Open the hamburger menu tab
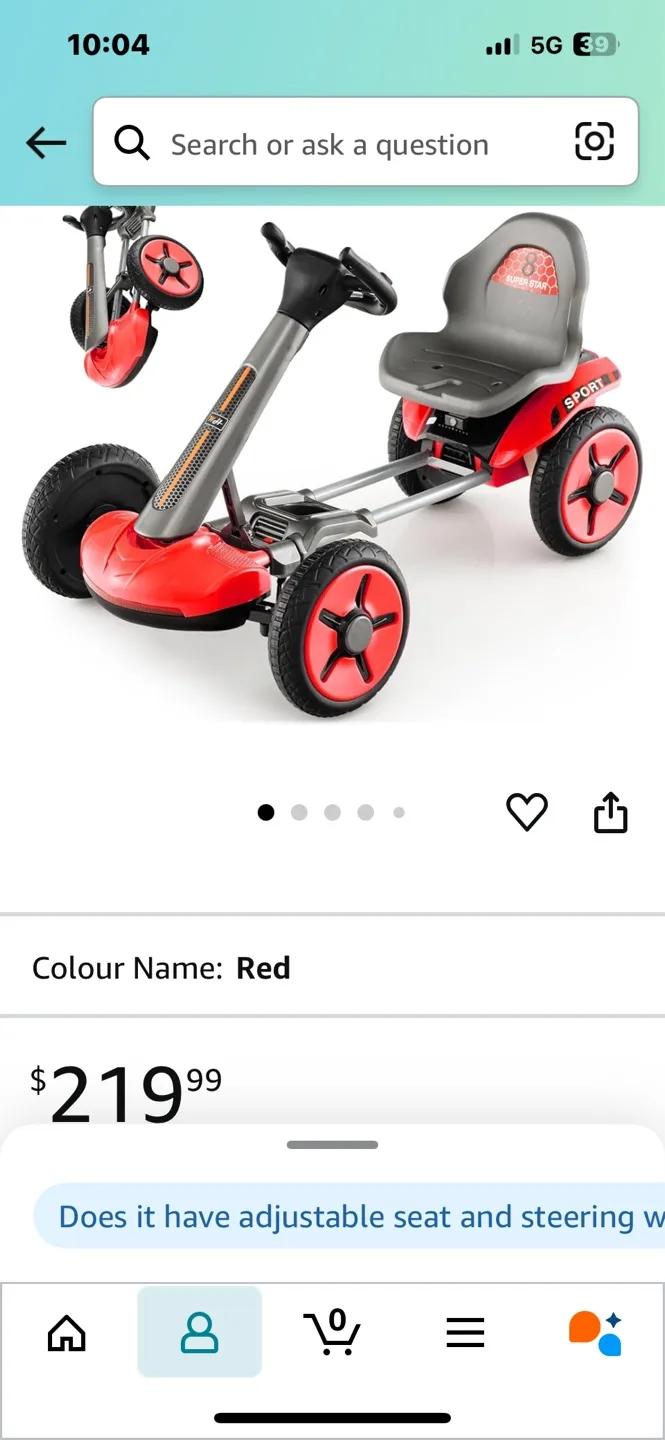The image size is (665, 1440). pos(465,1333)
